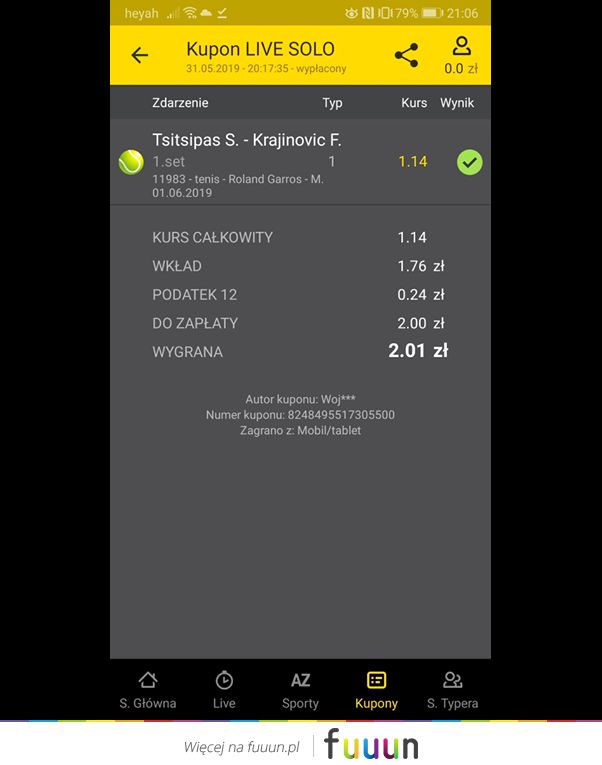Share this coupon
Viewport: 602px width, 765px height.
pyautogui.click(x=406, y=55)
